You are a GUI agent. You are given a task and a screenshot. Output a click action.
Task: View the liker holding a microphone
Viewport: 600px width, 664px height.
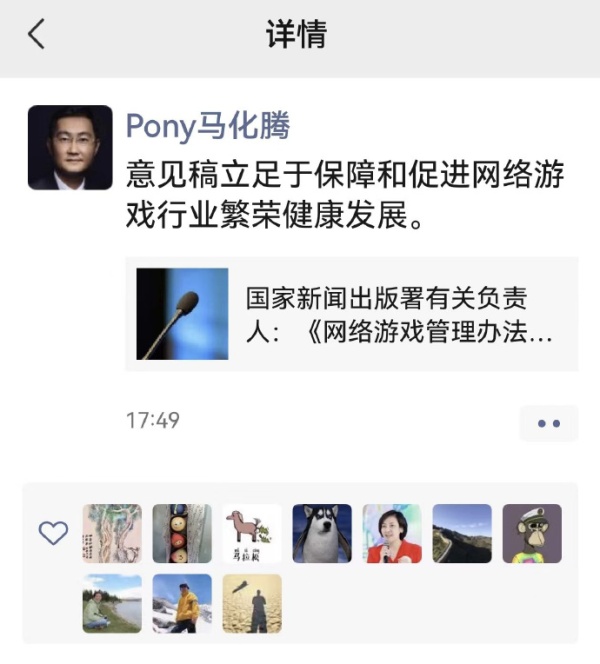click(392, 534)
